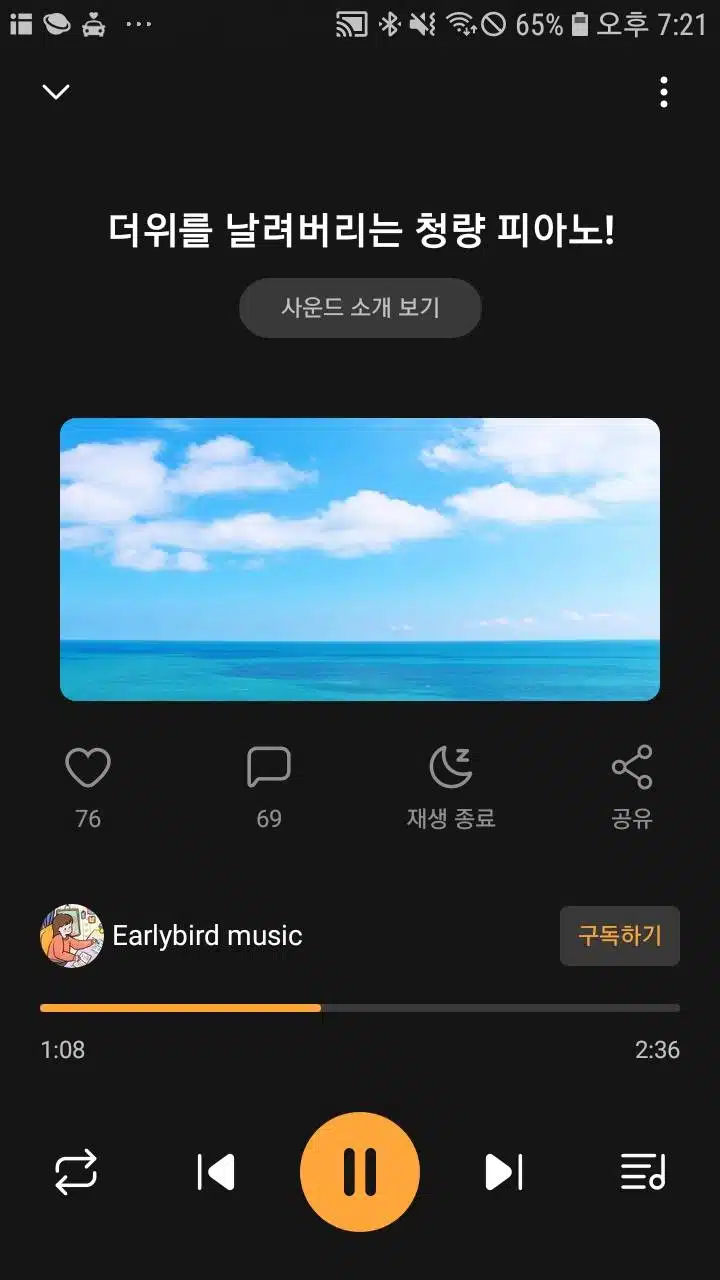Open the Earlybird music channel

point(171,936)
